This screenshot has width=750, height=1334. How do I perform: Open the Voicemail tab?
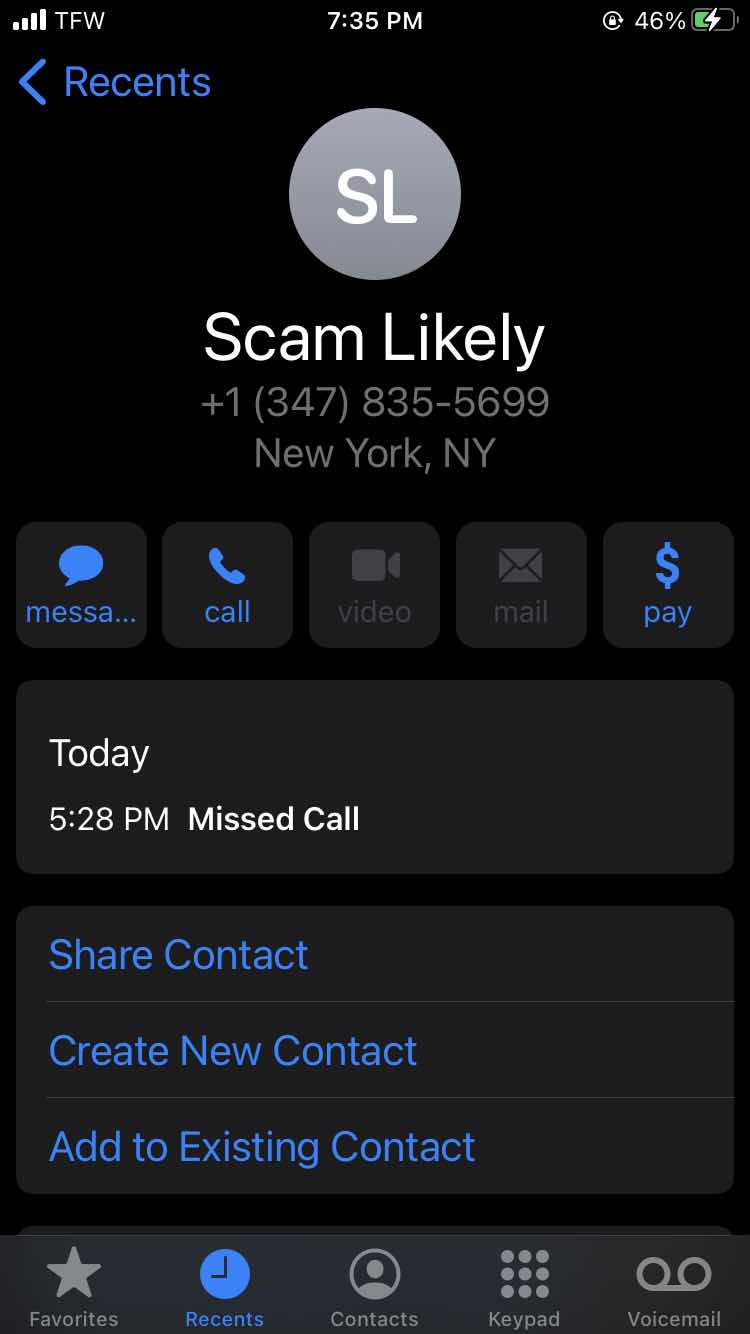(x=674, y=1289)
